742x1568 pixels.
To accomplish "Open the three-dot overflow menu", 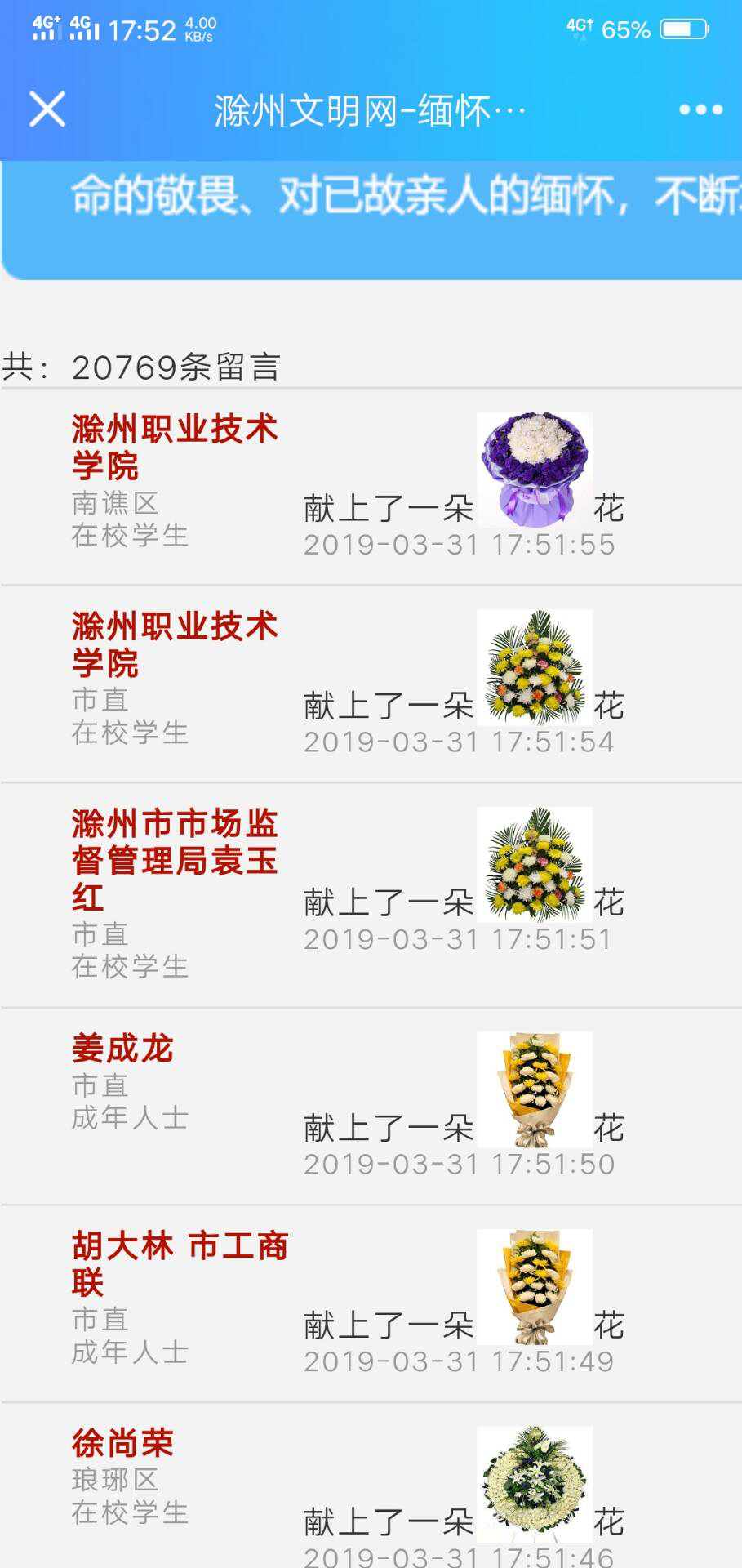I will [700, 109].
